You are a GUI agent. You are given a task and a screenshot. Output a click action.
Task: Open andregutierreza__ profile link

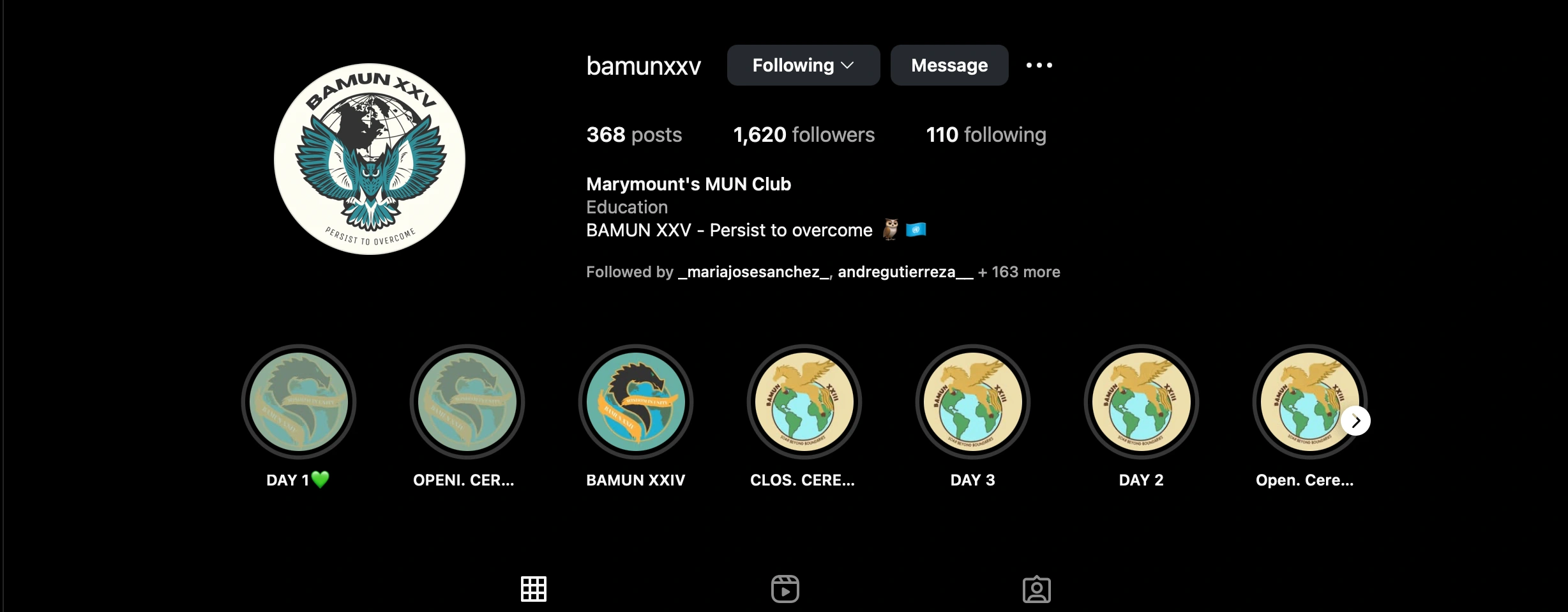(905, 272)
